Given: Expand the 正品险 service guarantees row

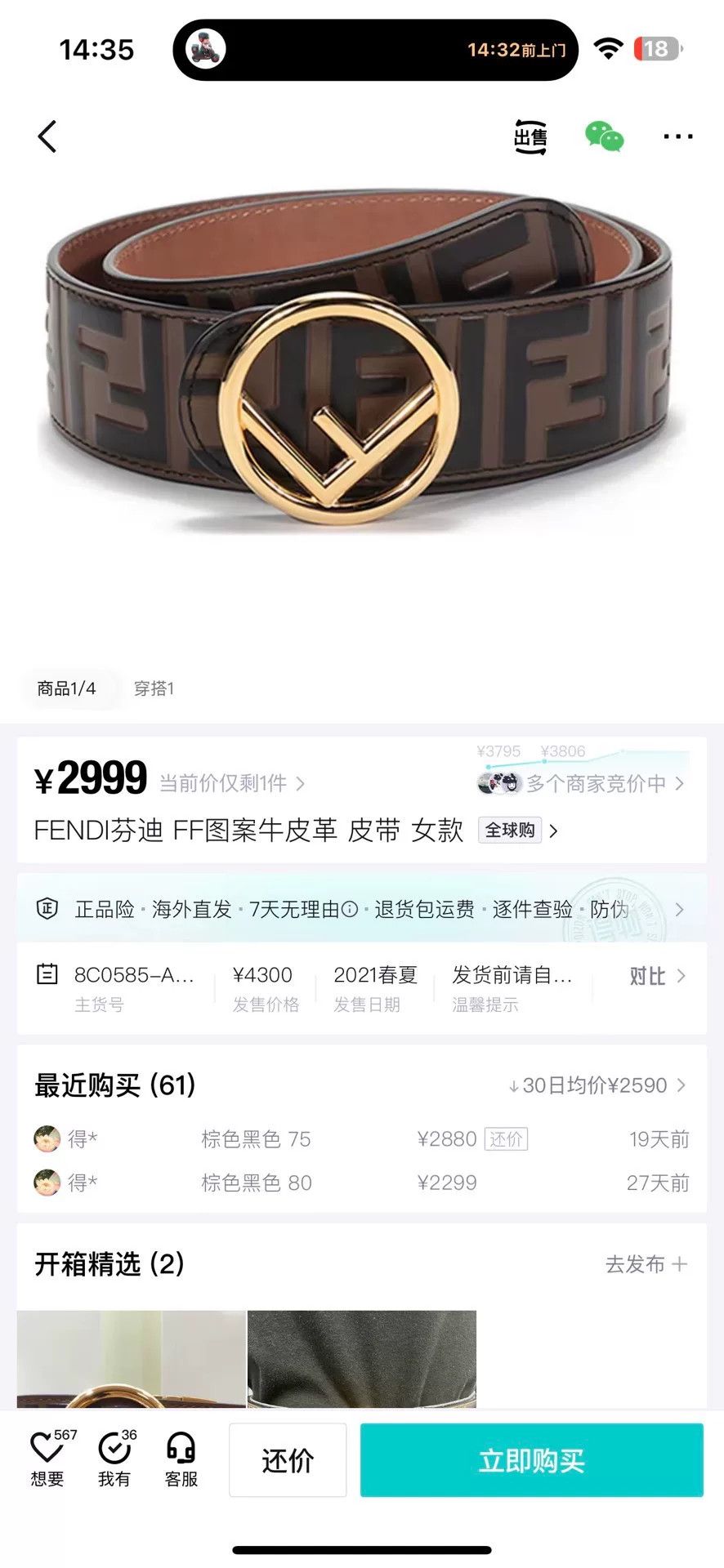Looking at the screenshot, I should tap(362, 909).
